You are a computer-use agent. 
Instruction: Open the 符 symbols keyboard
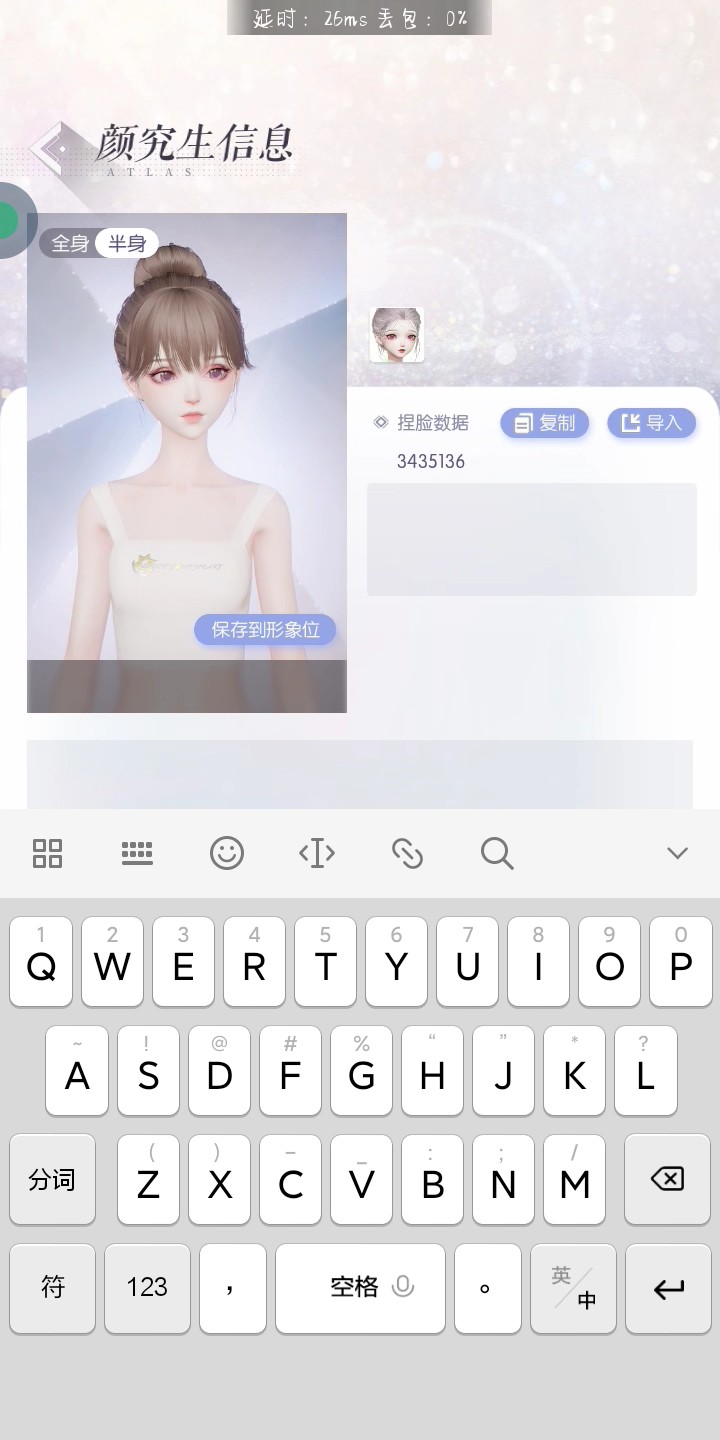tap(53, 1287)
